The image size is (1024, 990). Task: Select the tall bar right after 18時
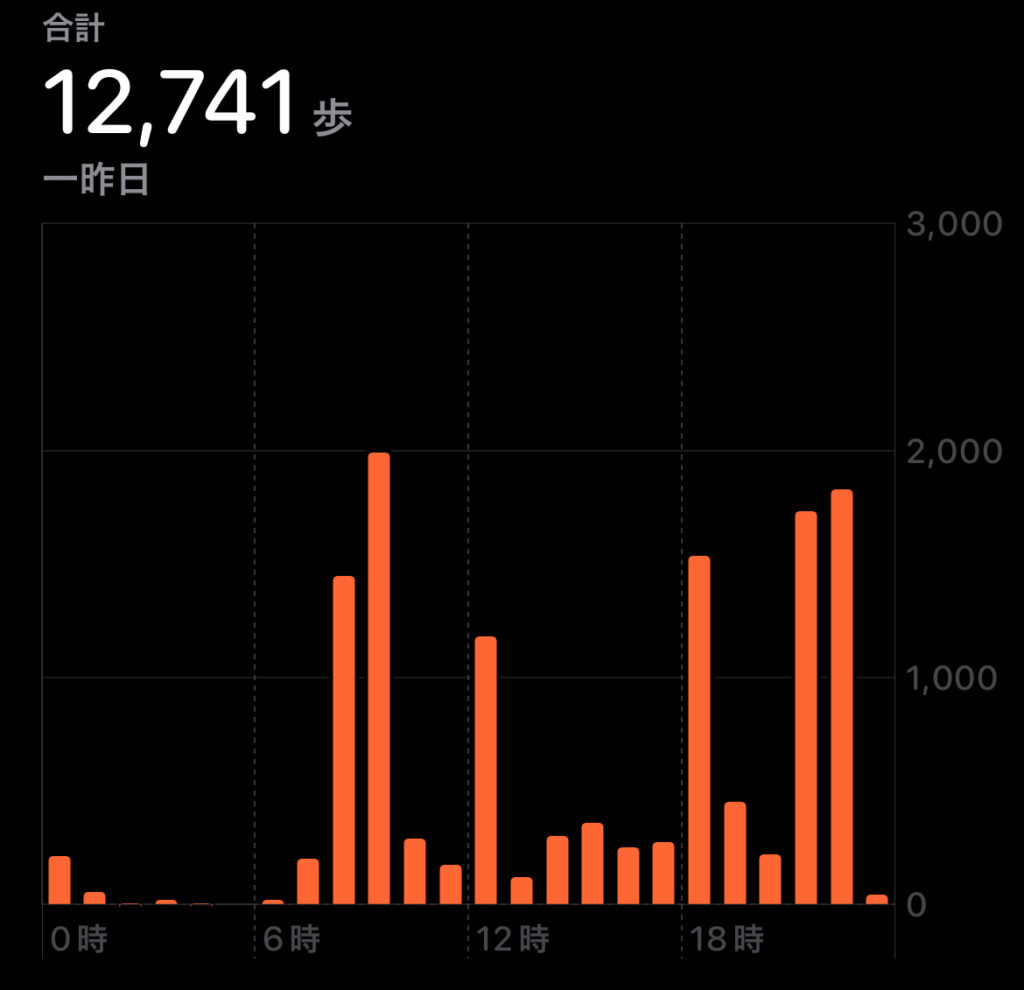[699, 730]
